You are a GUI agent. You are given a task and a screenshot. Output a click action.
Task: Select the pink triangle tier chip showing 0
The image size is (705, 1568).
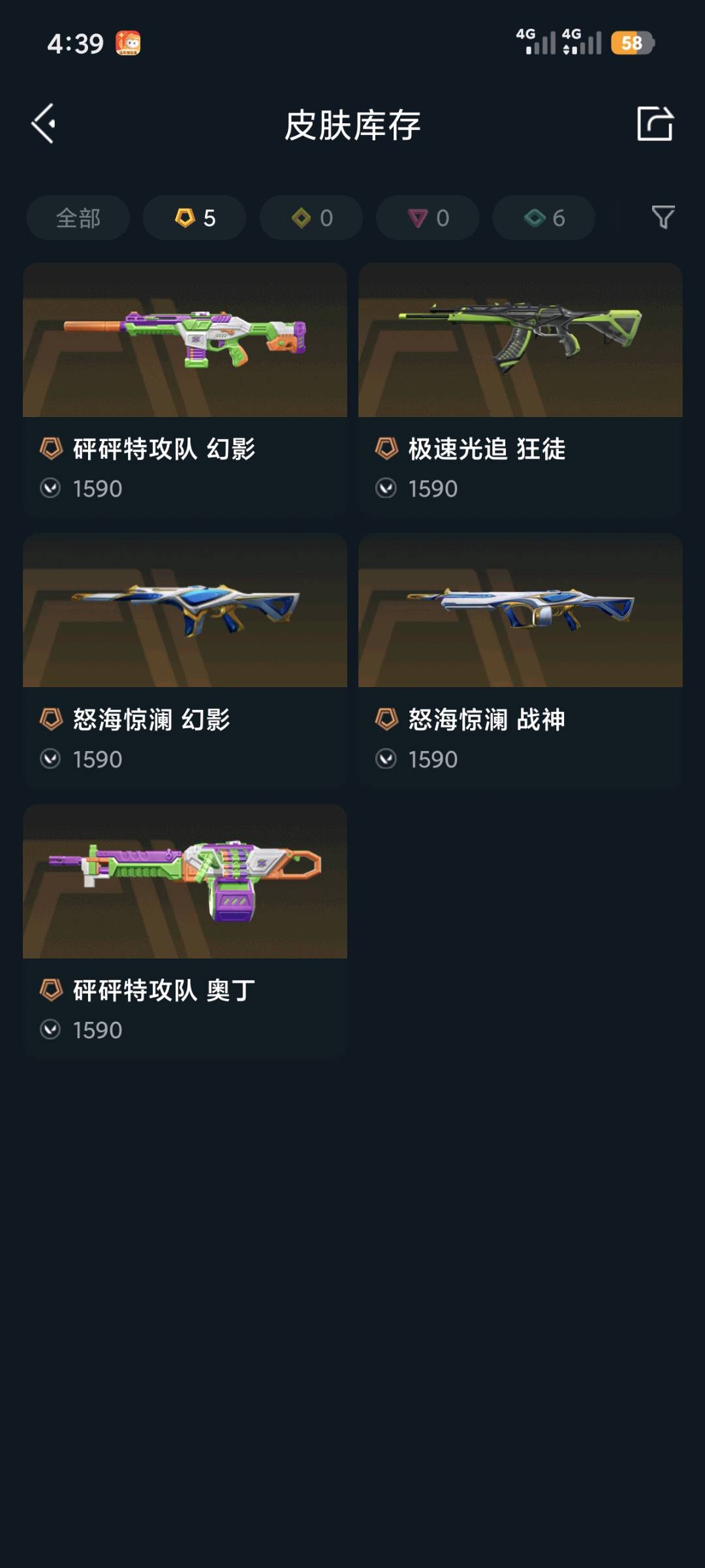click(x=428, y=218)
